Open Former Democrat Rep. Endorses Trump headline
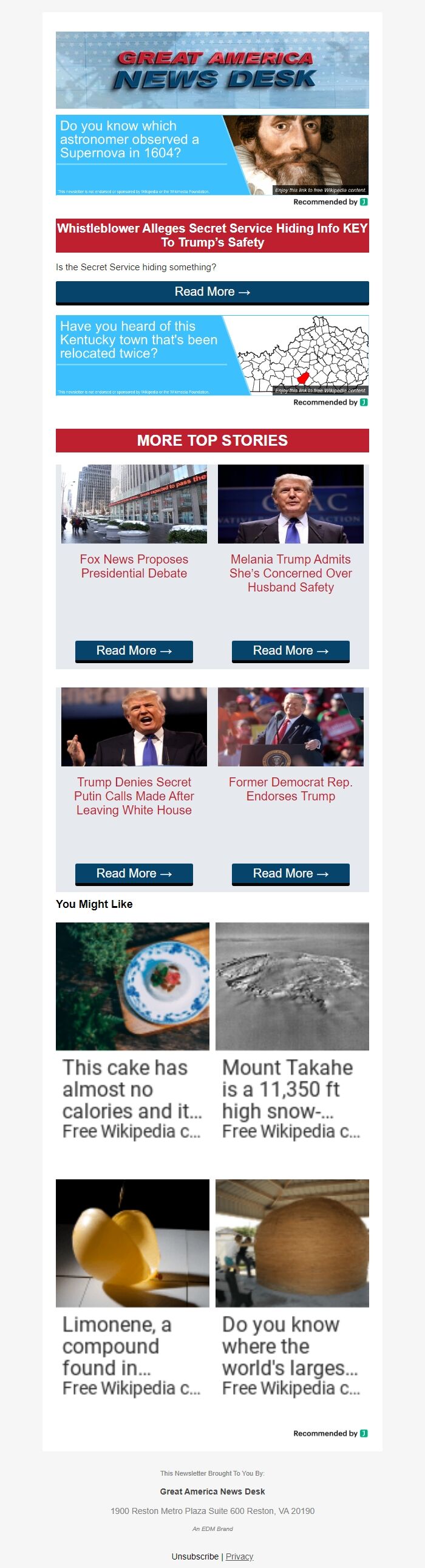The width and height of the screenshot is (425, 1568). [290, 789]
